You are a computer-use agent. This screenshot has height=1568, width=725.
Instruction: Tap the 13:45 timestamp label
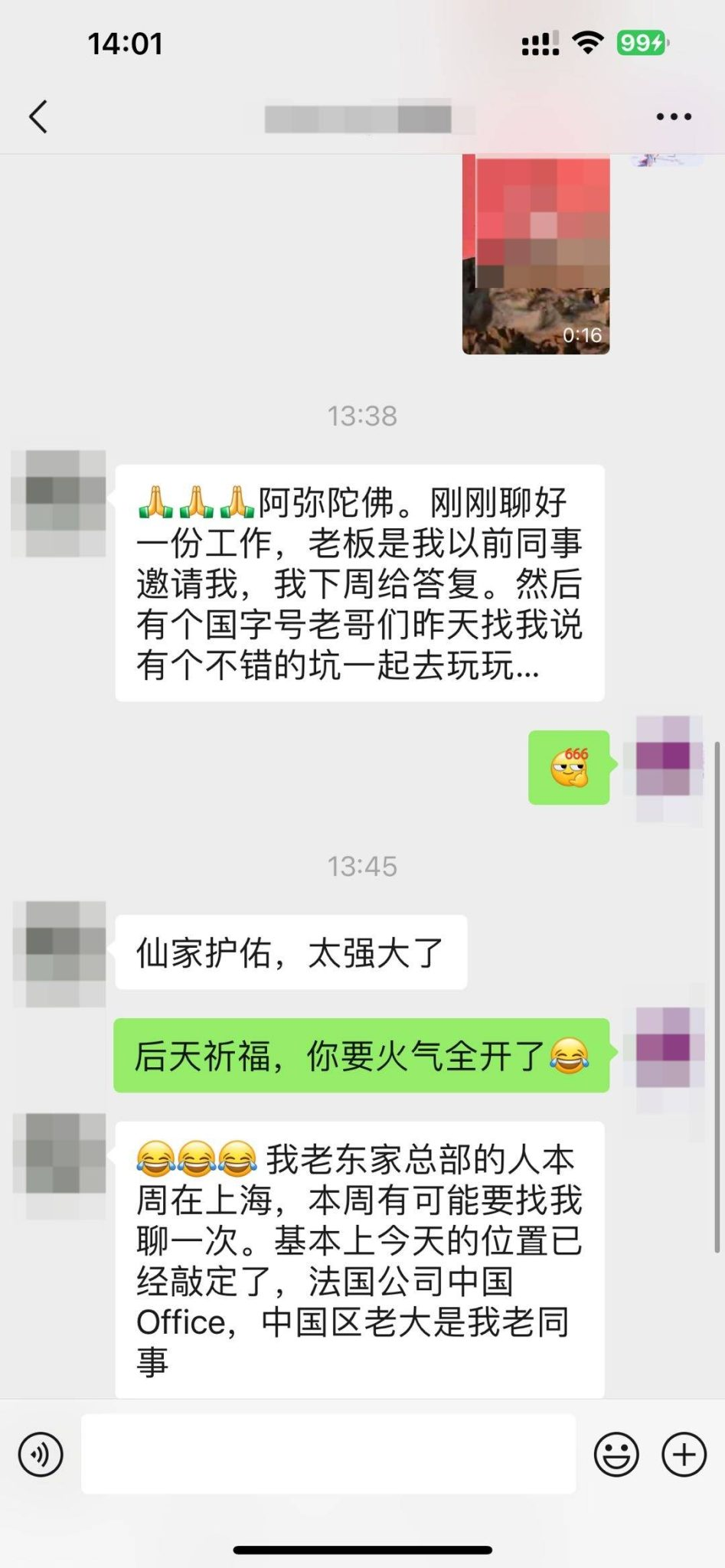pyautogui.click(x=362, y=865)
